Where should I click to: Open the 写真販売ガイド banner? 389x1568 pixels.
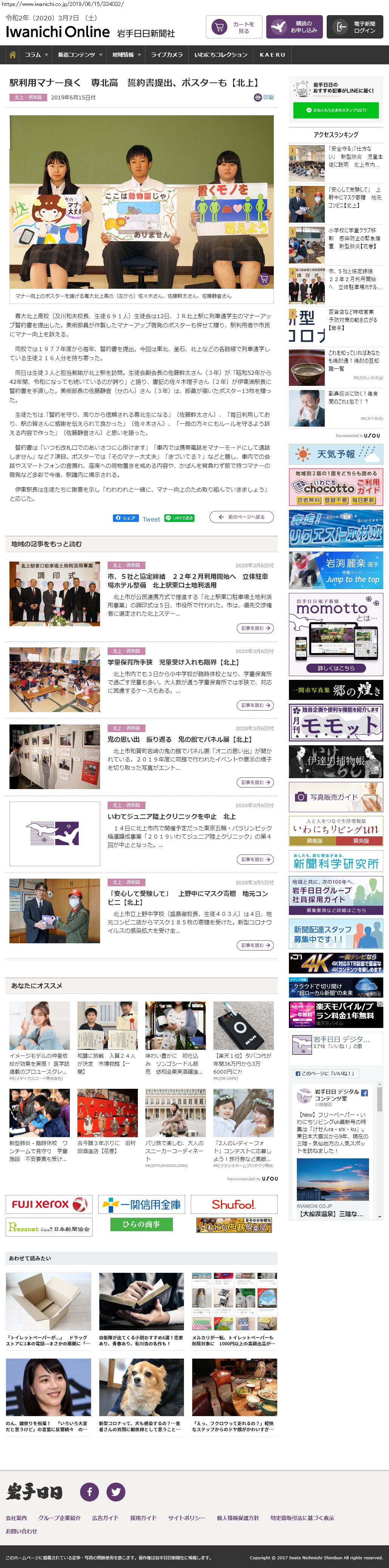coord(335,796)
